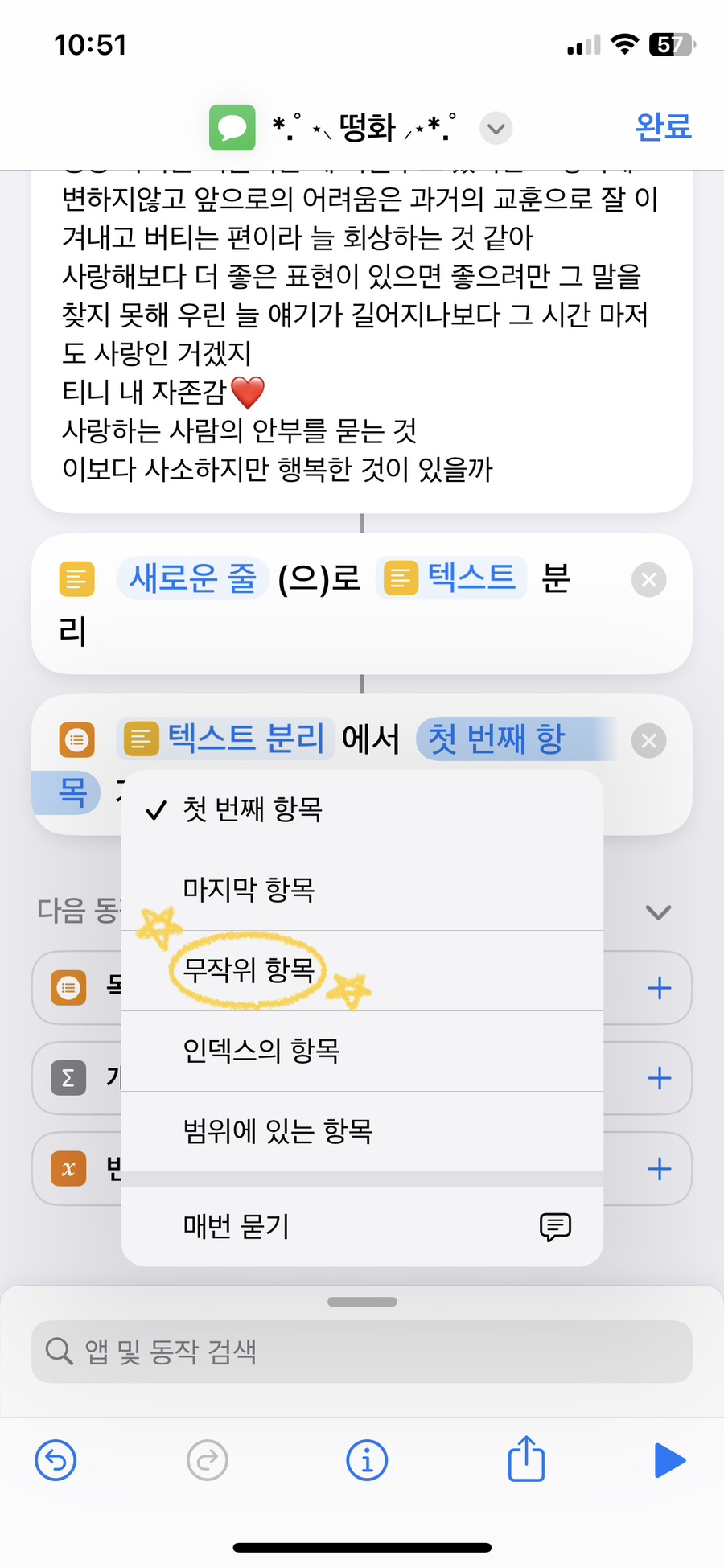The width and height of the screenshot is (724, 1568).
Task: Collapse the next action suggestions chevron
Action: [658, 912]
